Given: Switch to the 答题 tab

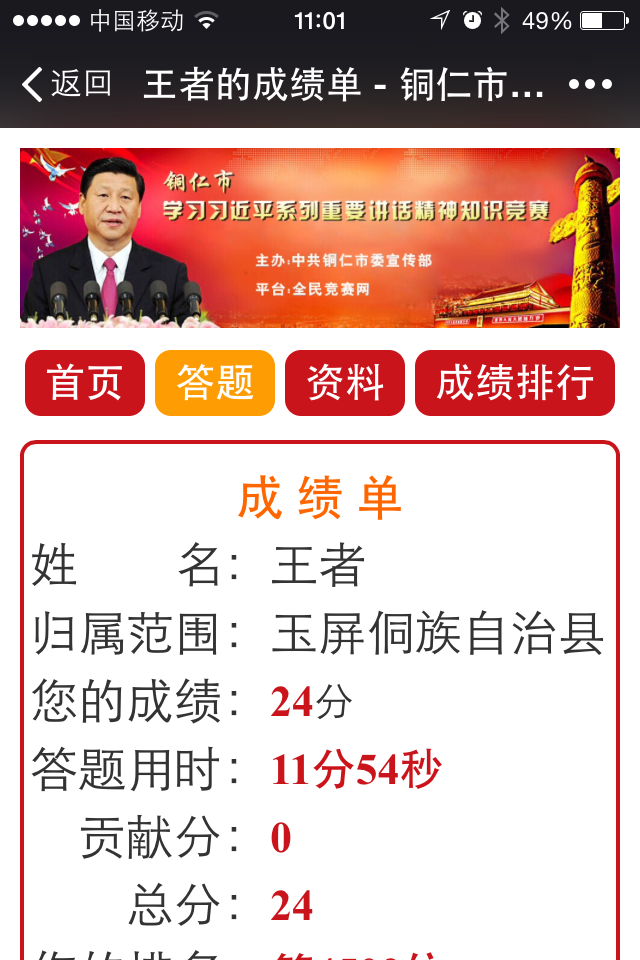Looking at the screenshot, I should tap(215, 383).
